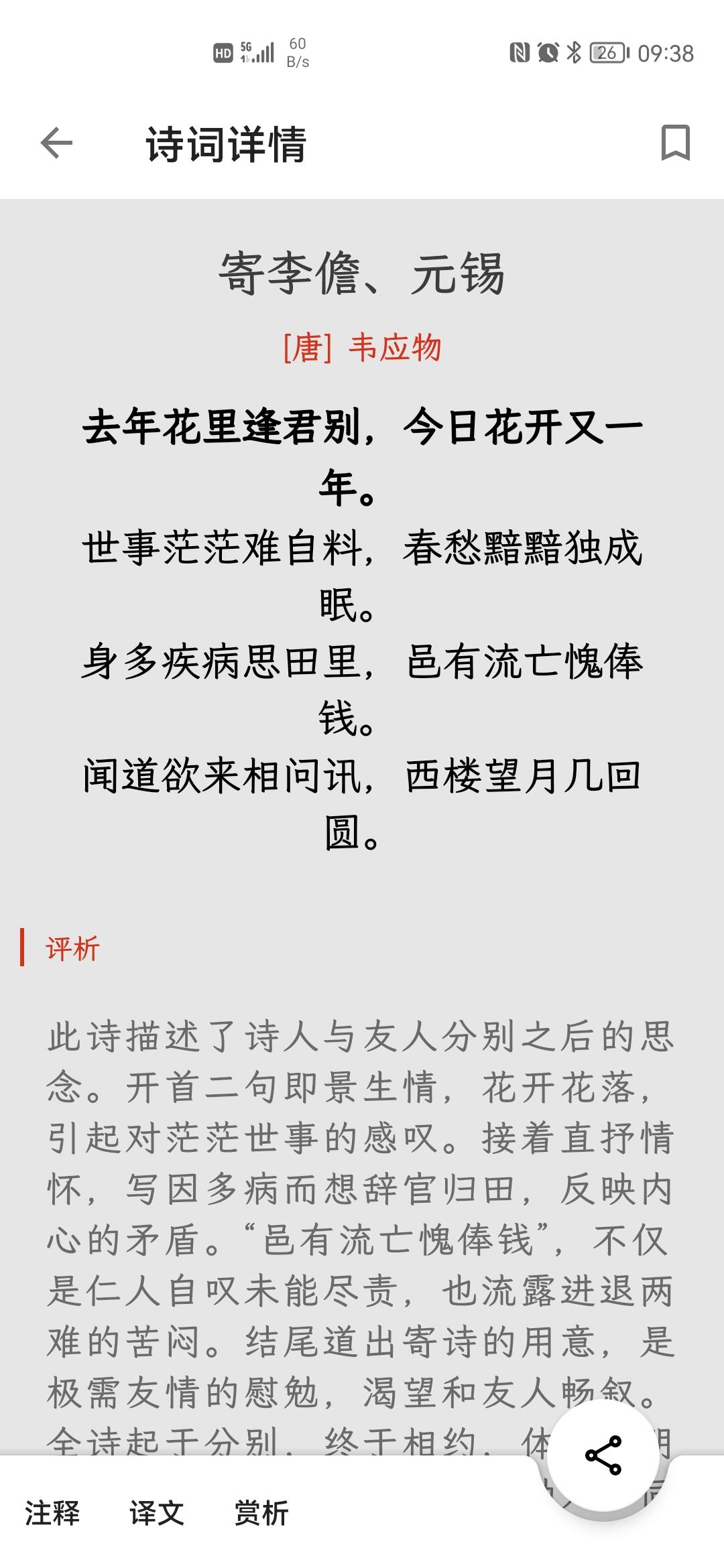Switch to the 注释 tab

click(52, 1513)
